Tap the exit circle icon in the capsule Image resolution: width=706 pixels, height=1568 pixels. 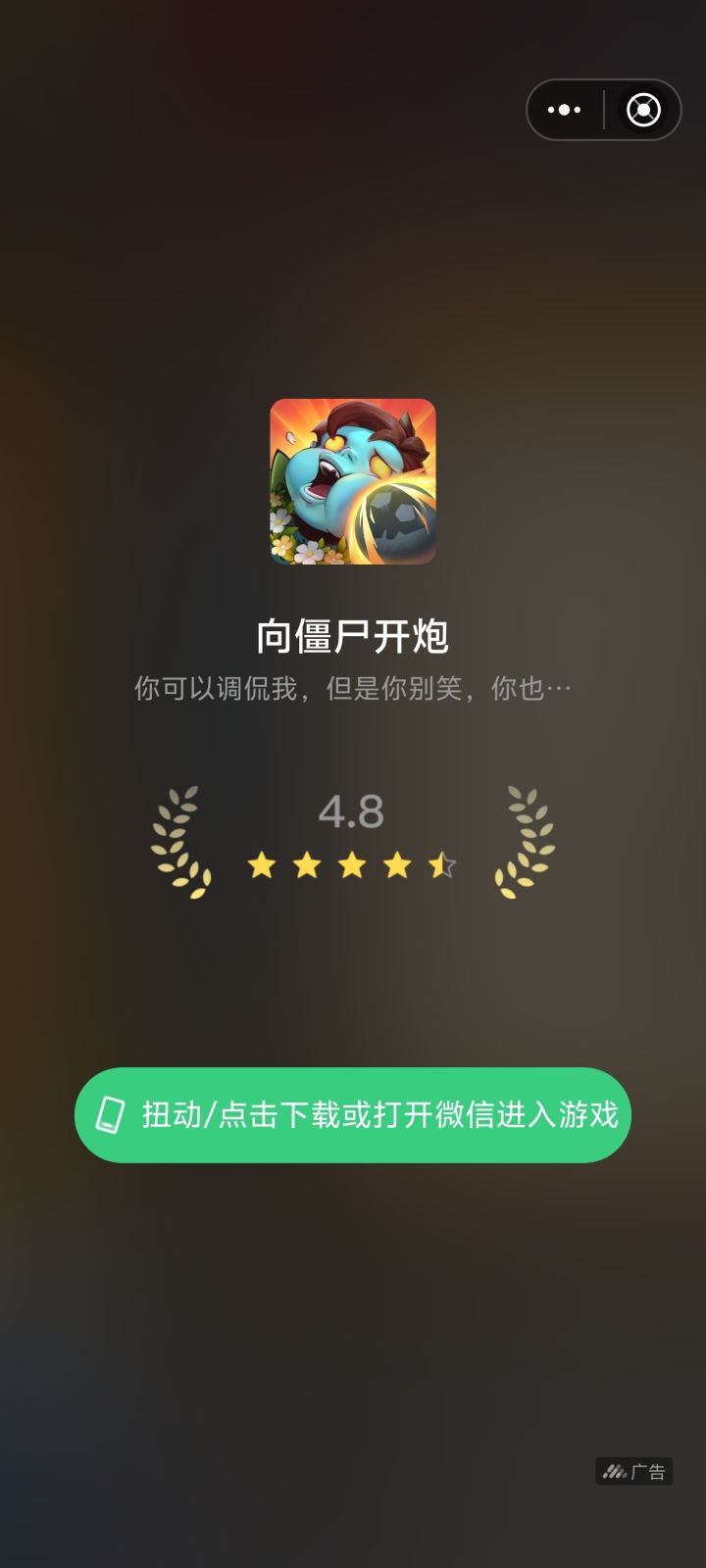[x=643, y=110]
